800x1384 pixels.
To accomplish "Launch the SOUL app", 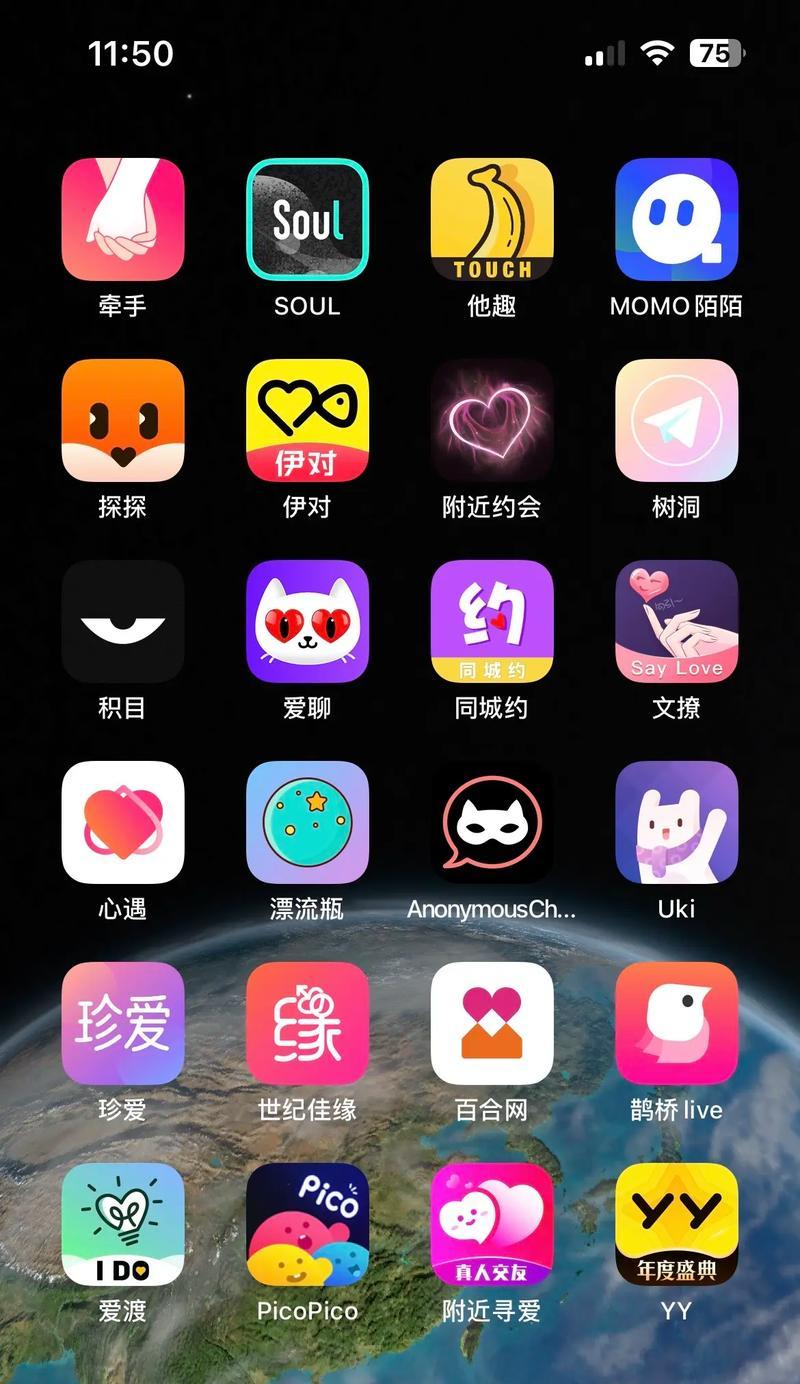I will coord(307,219).
